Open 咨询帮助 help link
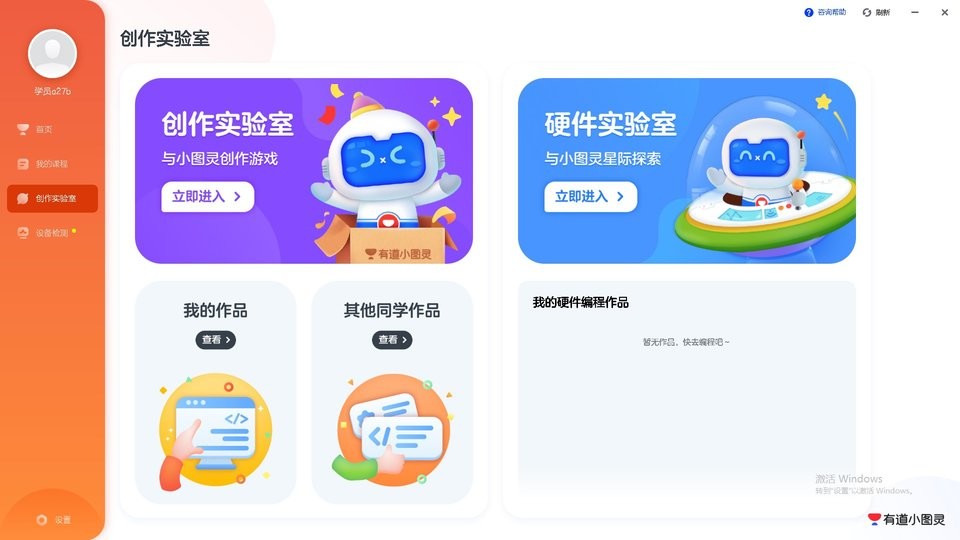The width and height of the screenshot is (960, 540). click(825, 12)
